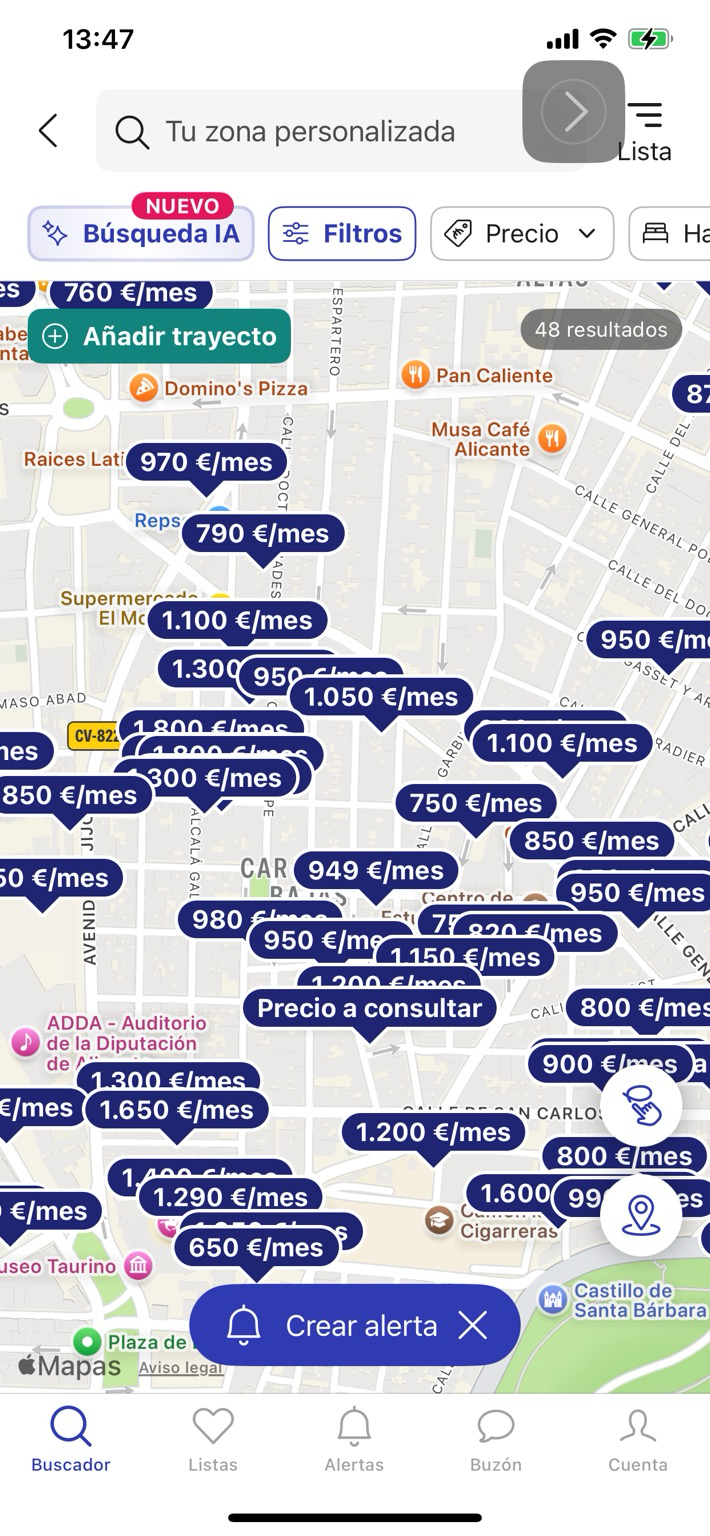Open the Tu zona personalizada search box
This screenshot has width=710, height=1536.
click(310, 131)
